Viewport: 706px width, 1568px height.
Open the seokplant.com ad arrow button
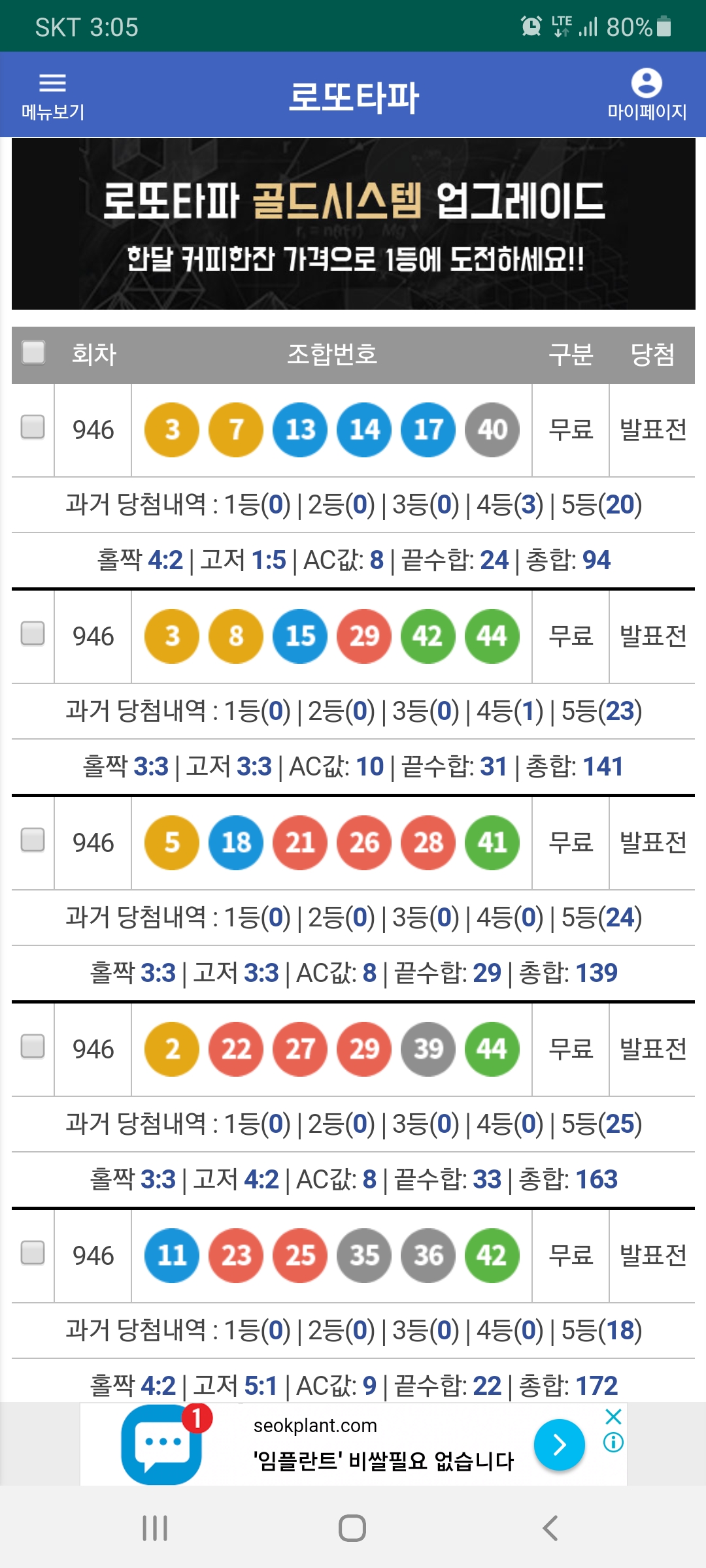[560, 1445]
